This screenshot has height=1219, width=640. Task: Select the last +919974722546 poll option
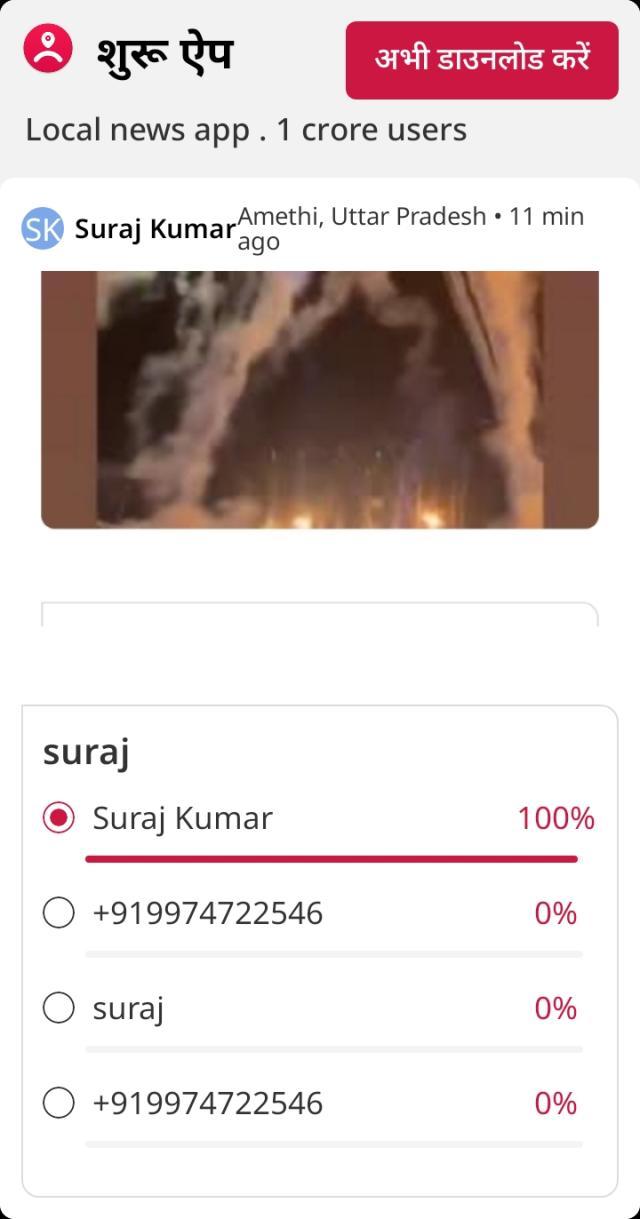(x=59, y=1103)
